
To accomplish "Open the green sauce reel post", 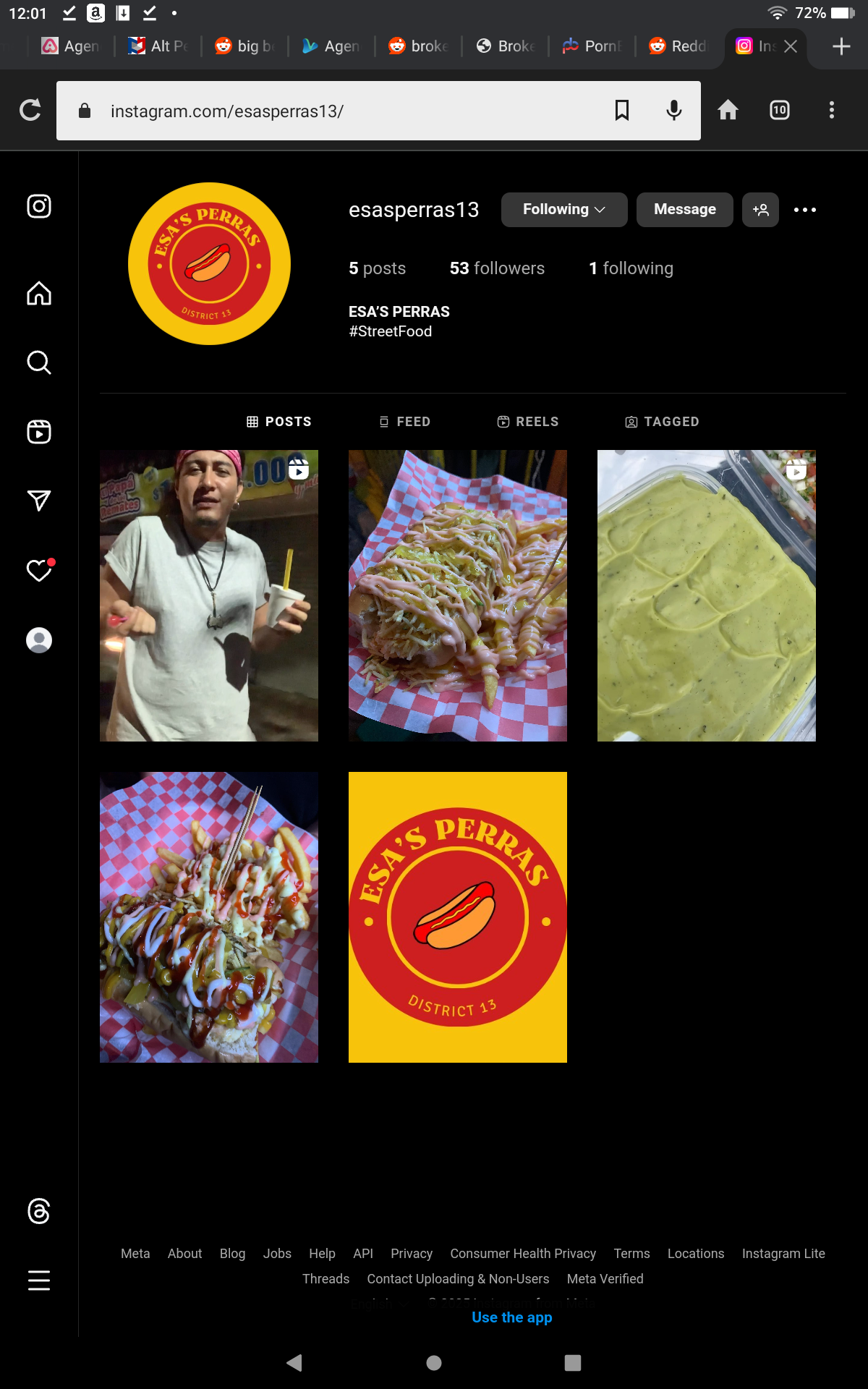I will click(x=706, y=595).
